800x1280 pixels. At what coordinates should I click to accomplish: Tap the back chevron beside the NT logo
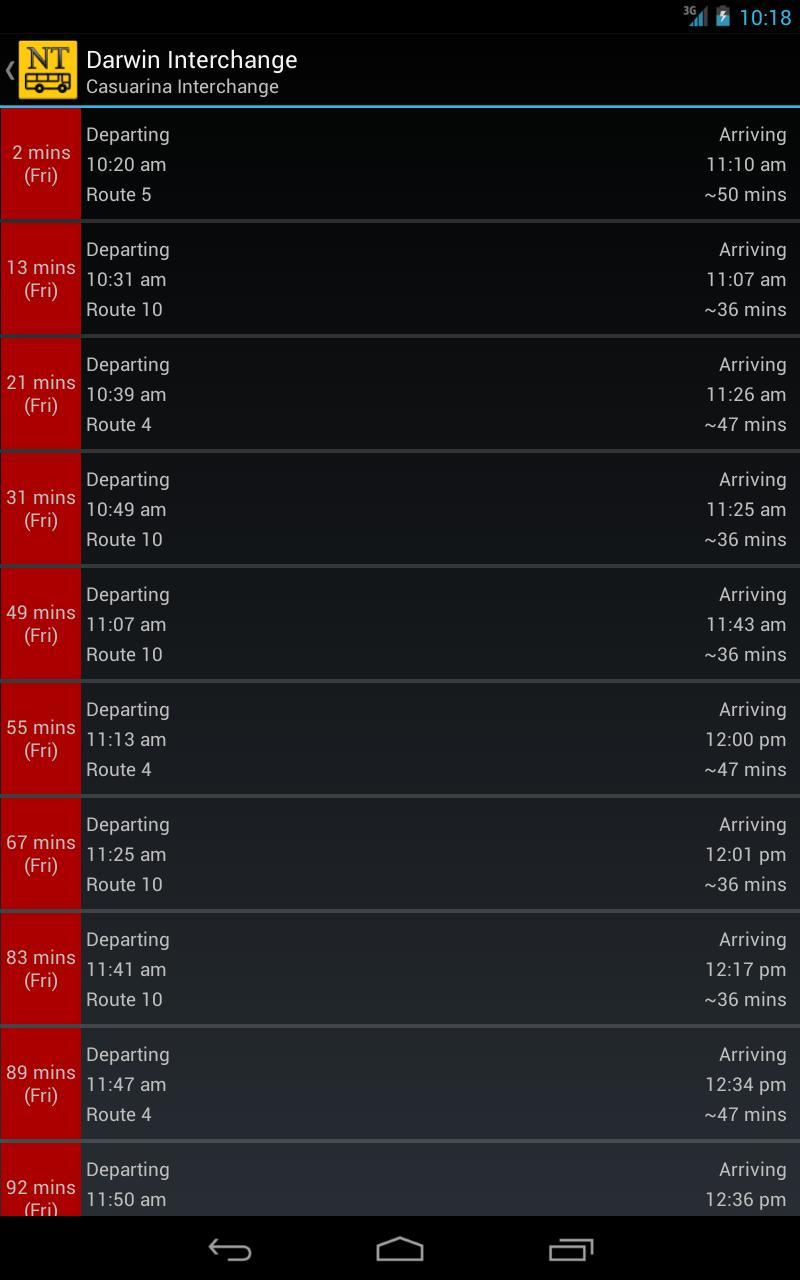9,69
